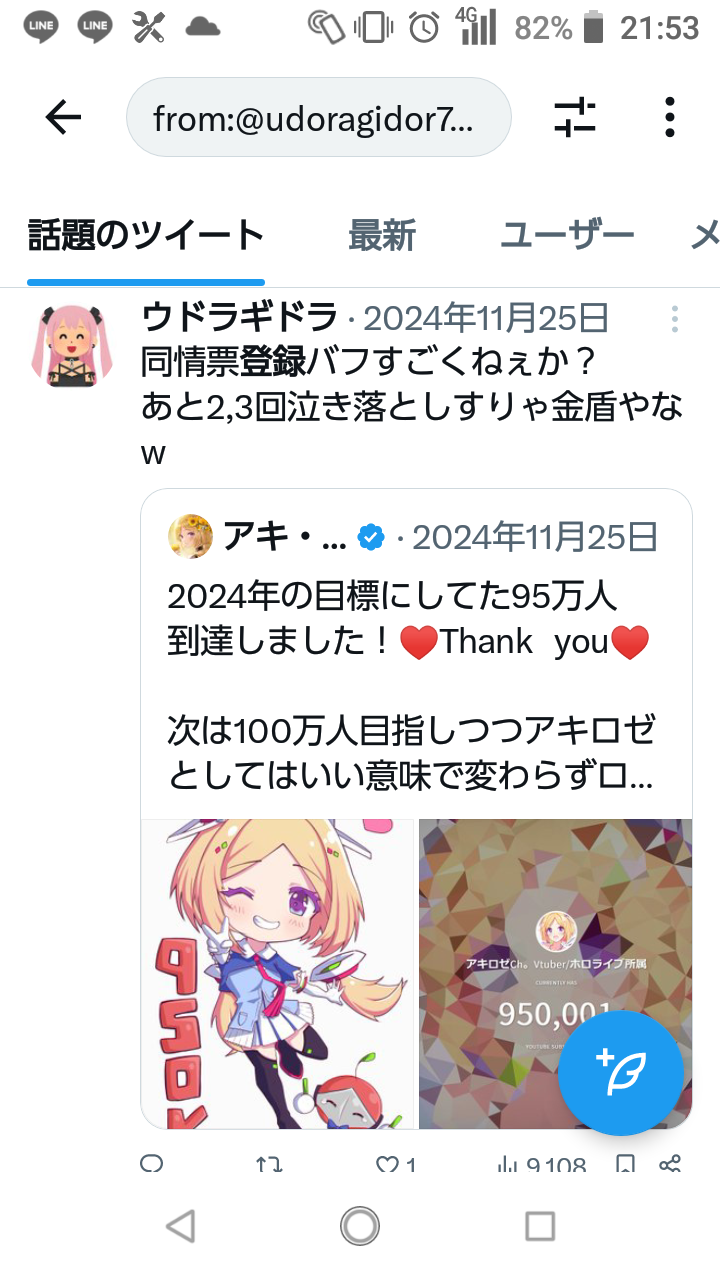Retweet ウドラギドラ's tweet
720x1280 pixels.
pyautogui.click(x=268, y=1164)
